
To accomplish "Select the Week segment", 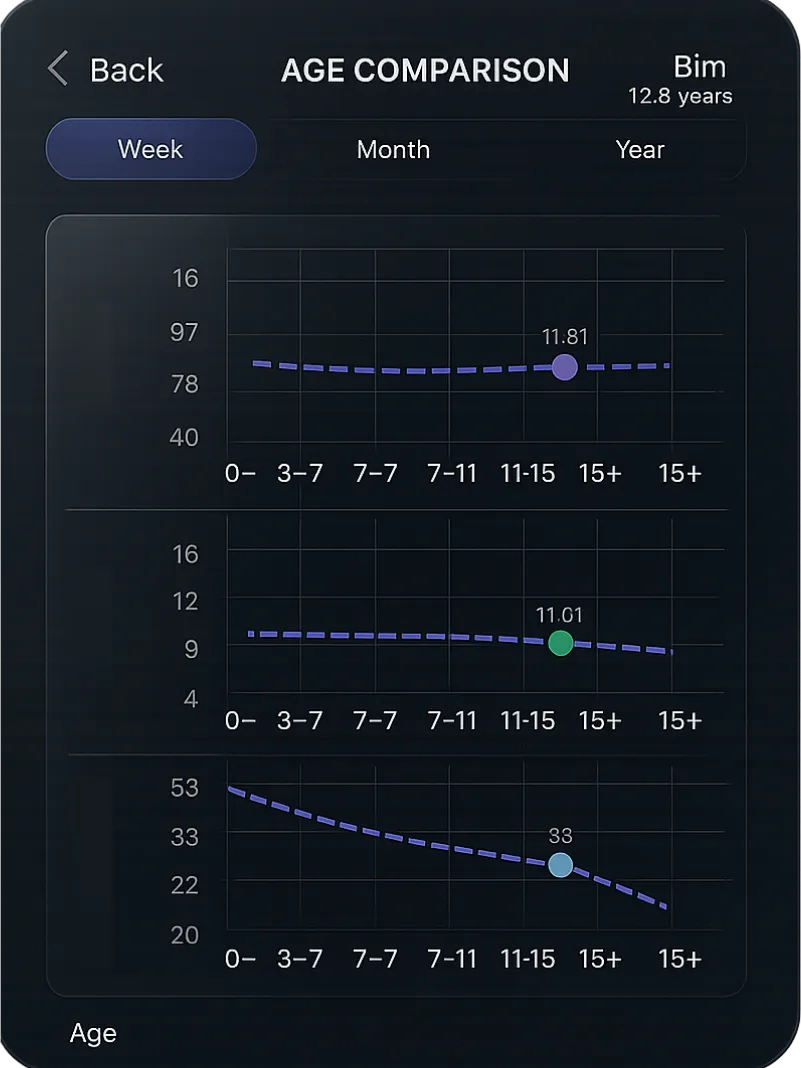I will (151, 150).
